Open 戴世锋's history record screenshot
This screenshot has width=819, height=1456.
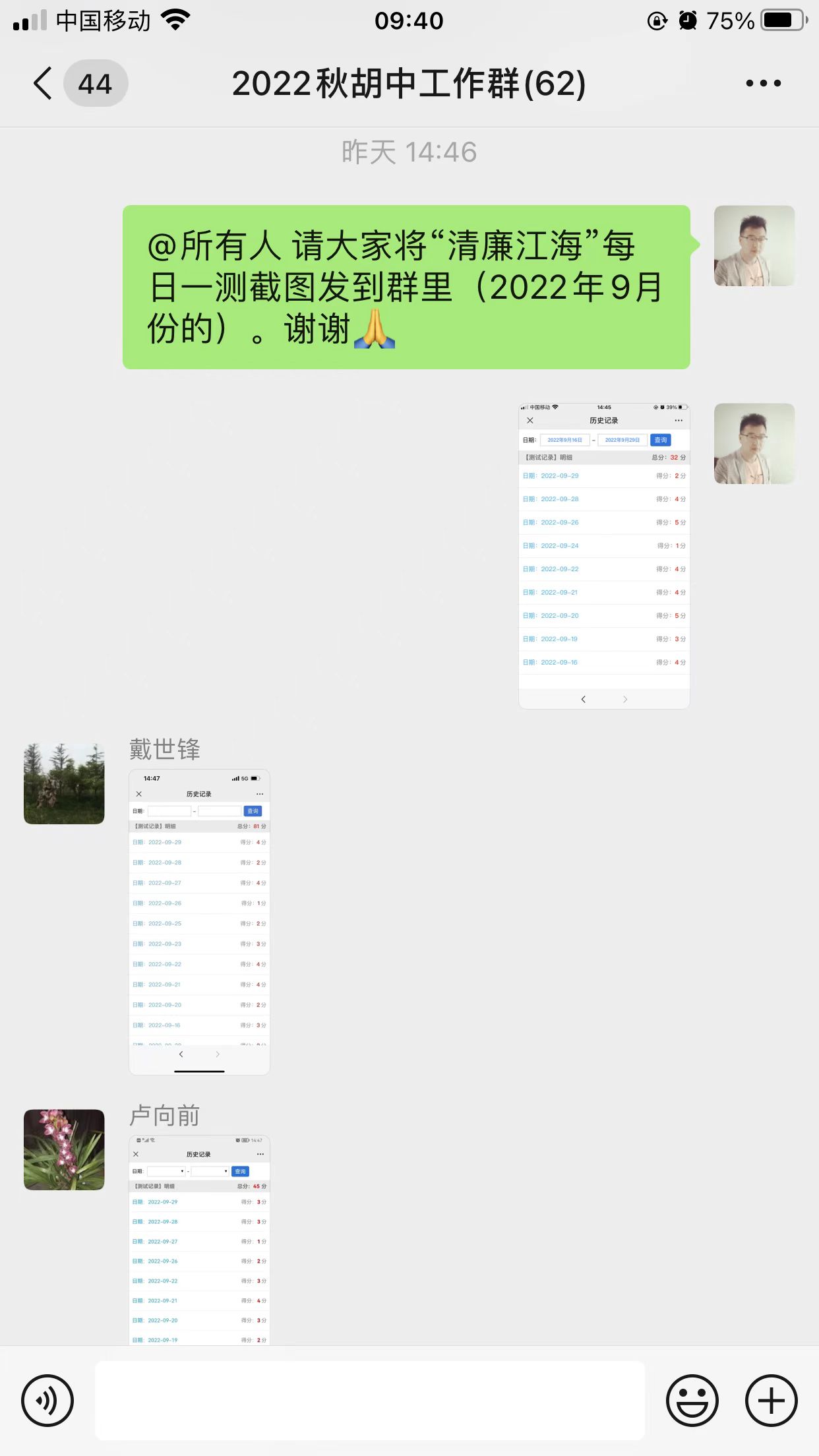click(x=199, y=921)
